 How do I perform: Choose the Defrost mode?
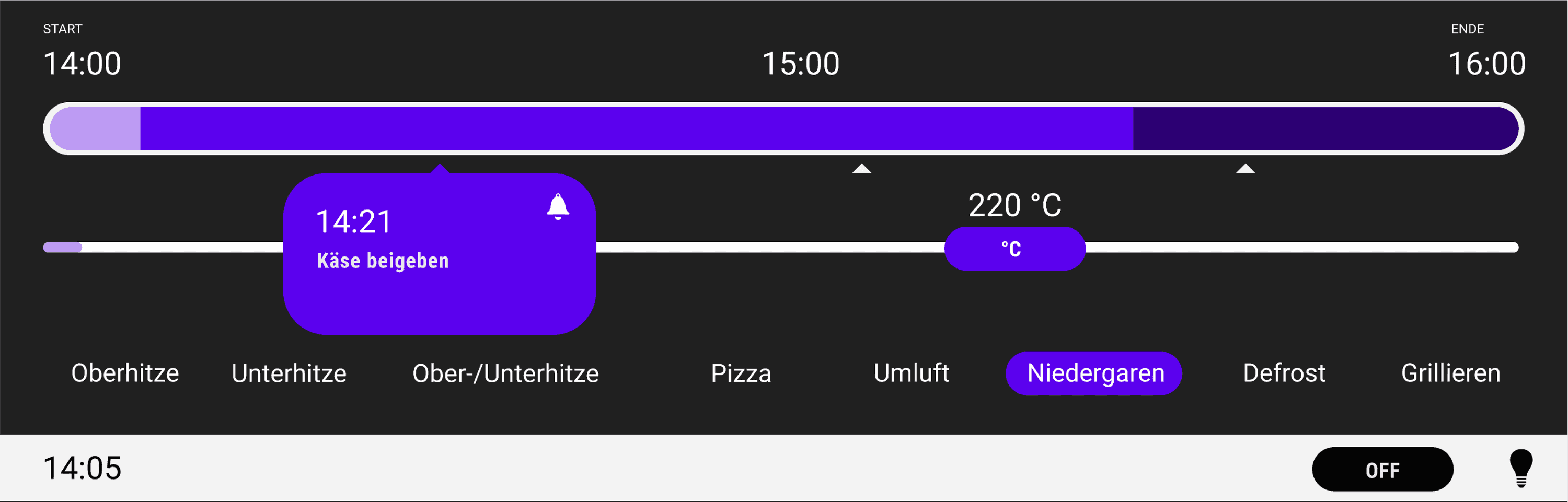click(x=1284, y=373)
